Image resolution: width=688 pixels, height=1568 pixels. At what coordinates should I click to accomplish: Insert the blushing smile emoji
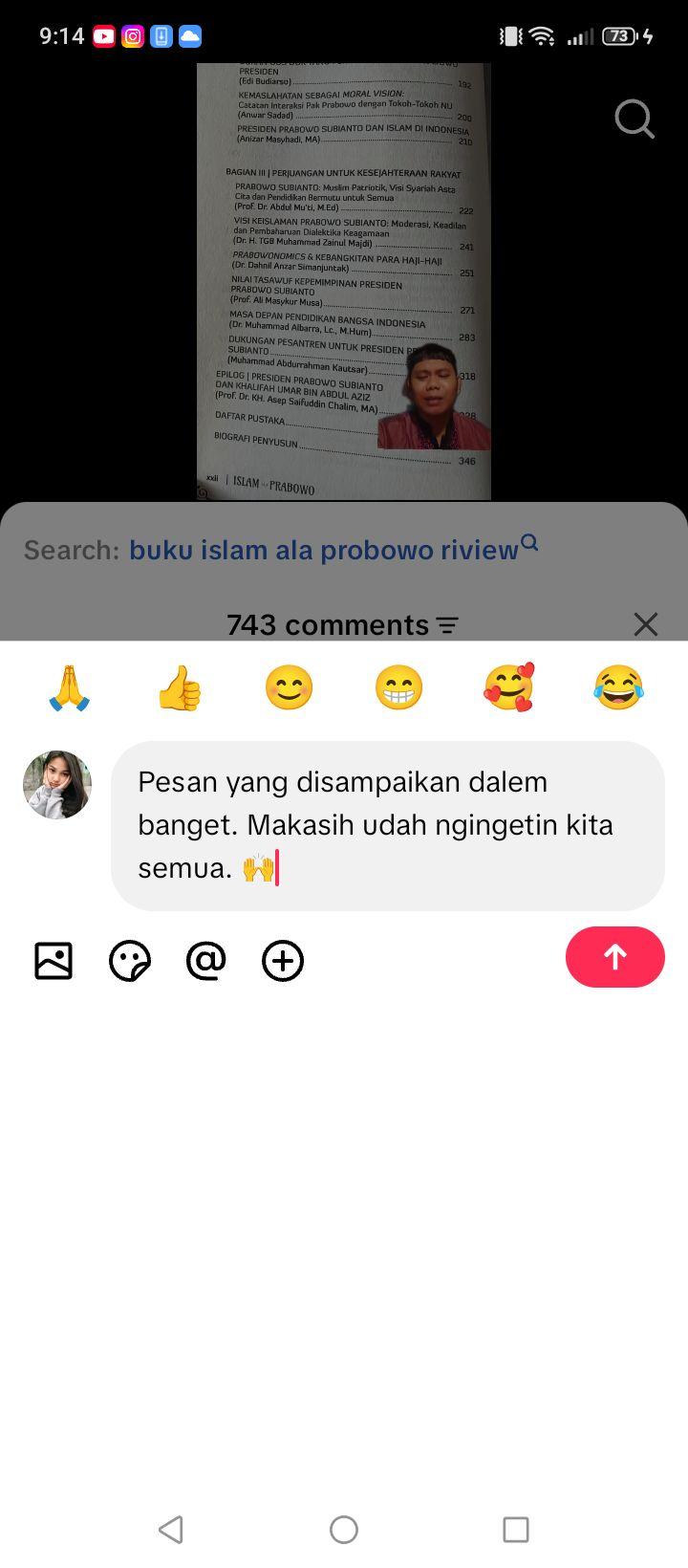289,687
